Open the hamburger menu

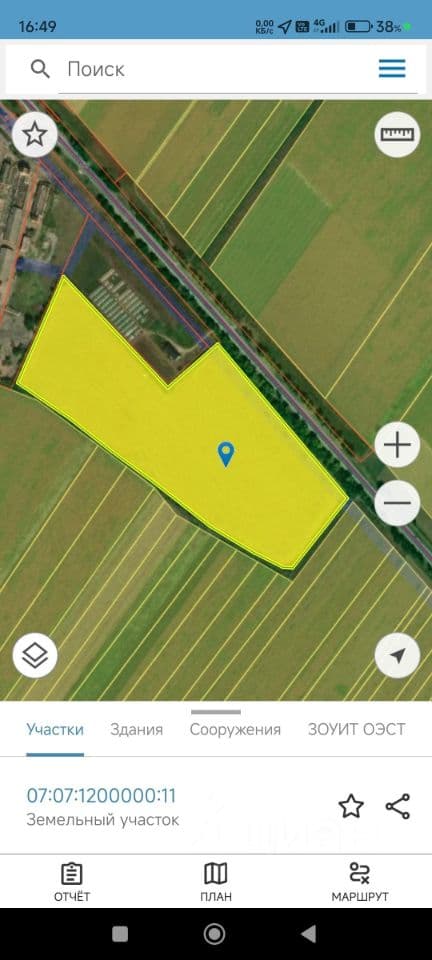pos(392,69)
